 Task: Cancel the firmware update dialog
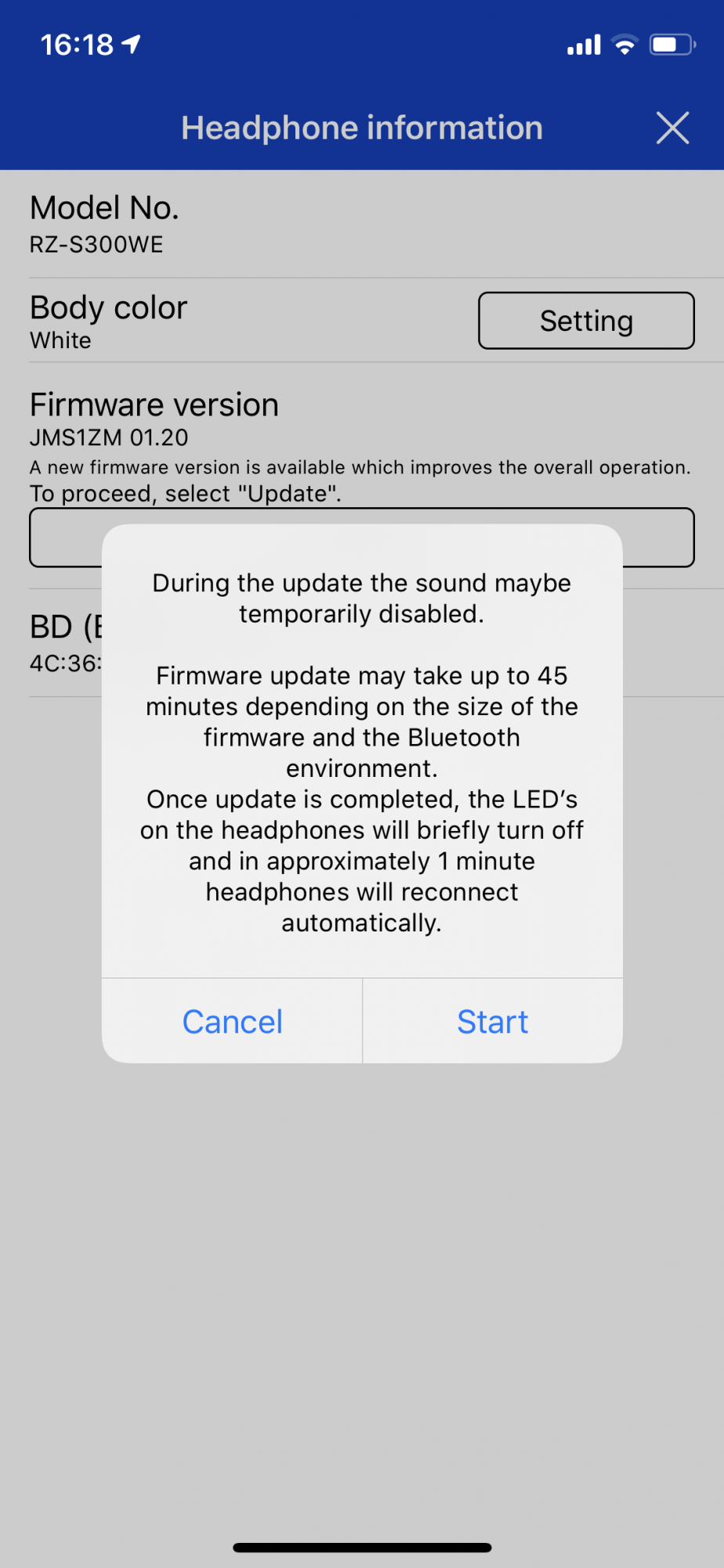[232, 1022]
